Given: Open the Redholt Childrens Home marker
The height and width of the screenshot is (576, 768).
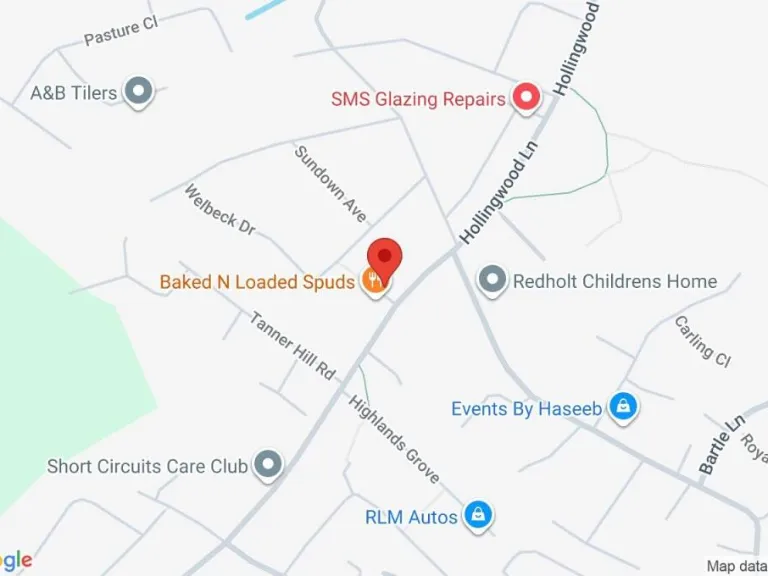Looking at the screenshot, I should coord(491,281).
